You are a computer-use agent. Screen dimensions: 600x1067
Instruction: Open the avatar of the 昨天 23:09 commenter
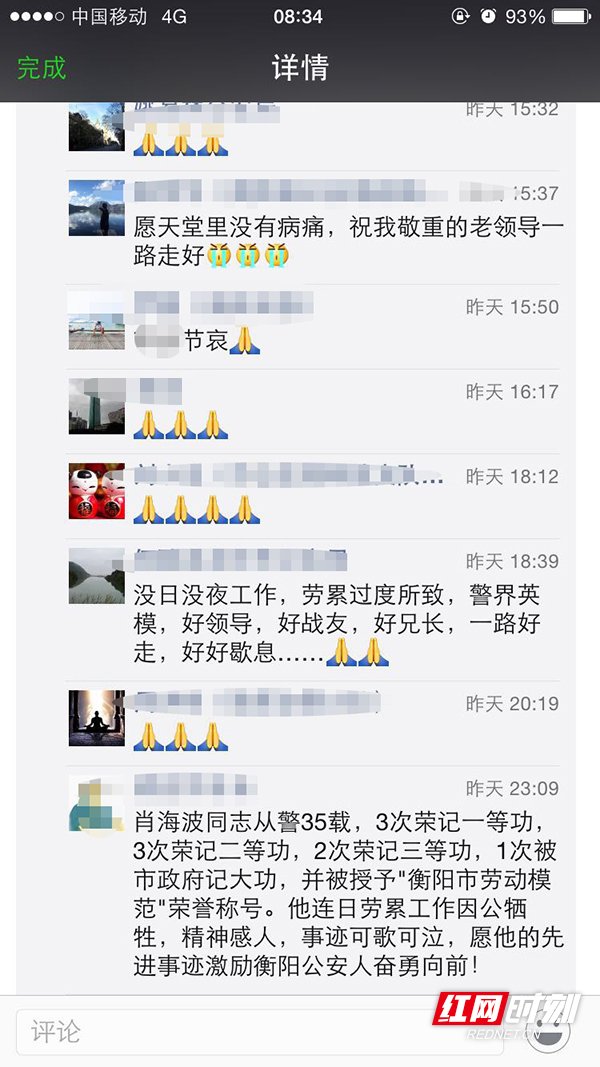(x=96, y=803)
